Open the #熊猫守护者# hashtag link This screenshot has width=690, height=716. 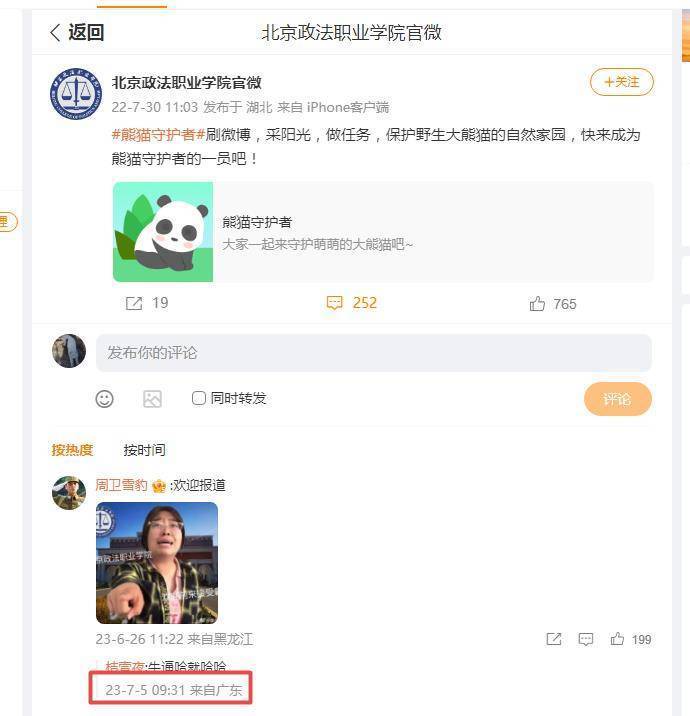pyautogui.click(x=158, y=135)
